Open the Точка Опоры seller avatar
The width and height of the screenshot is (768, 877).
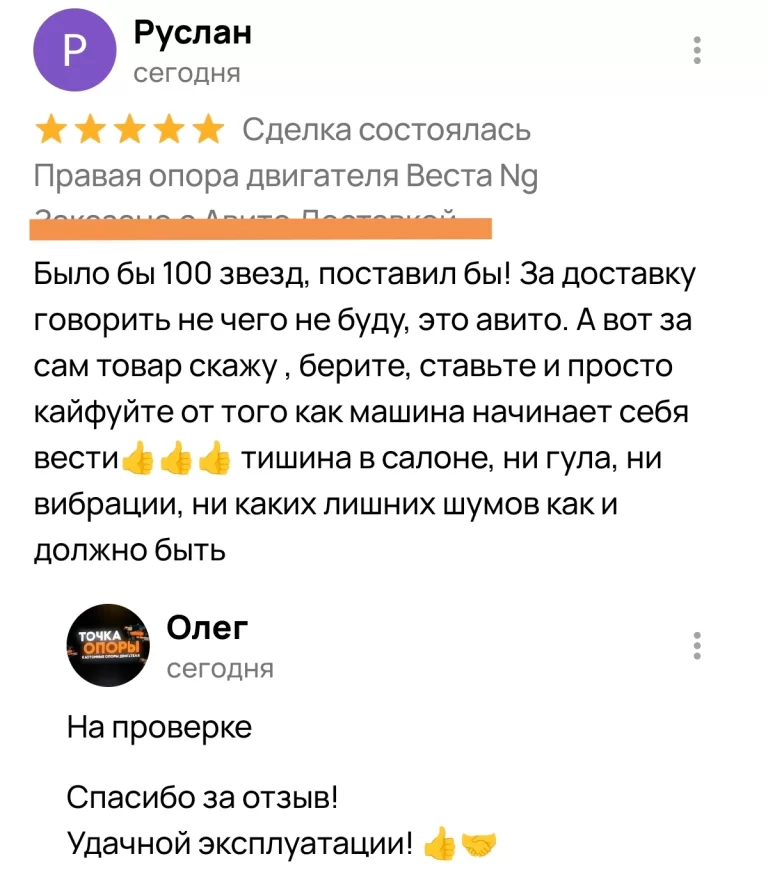point(107,647)
